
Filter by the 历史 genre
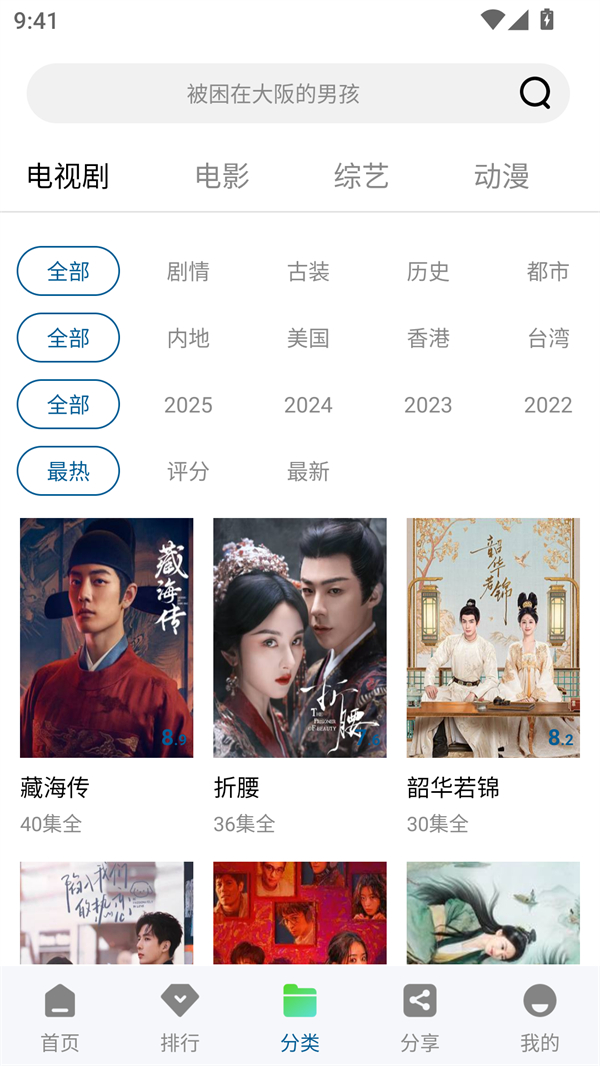click(x=428, y=271)
